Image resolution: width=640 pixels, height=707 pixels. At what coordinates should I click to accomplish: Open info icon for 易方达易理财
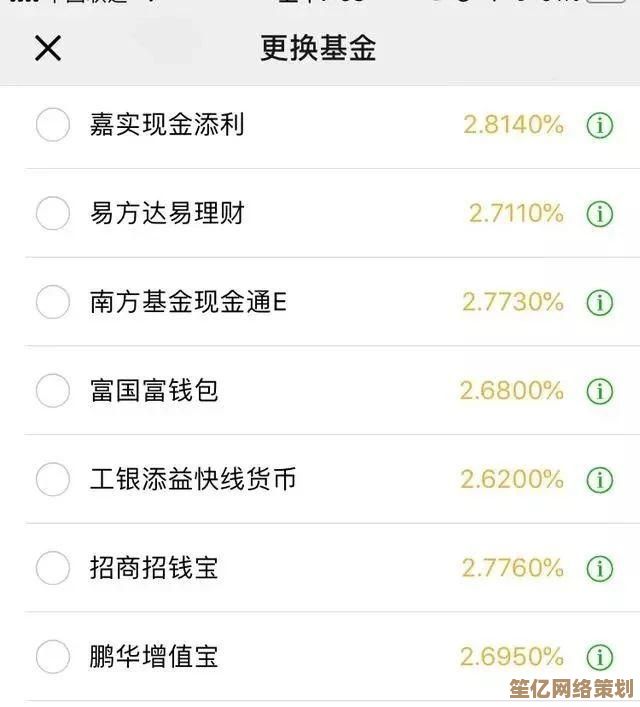(599, 213)
